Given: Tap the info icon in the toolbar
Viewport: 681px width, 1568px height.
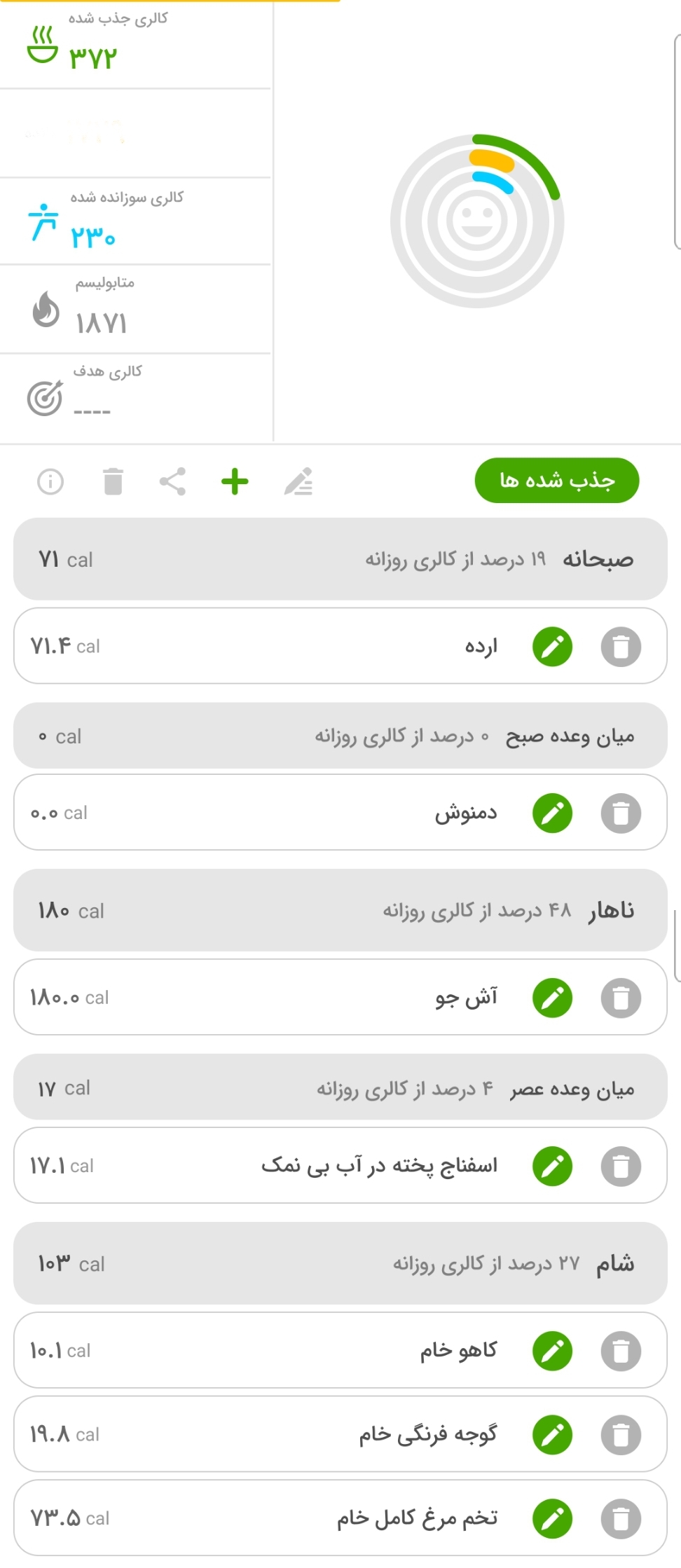Looking at the screenshot, I should pos(50,482).
